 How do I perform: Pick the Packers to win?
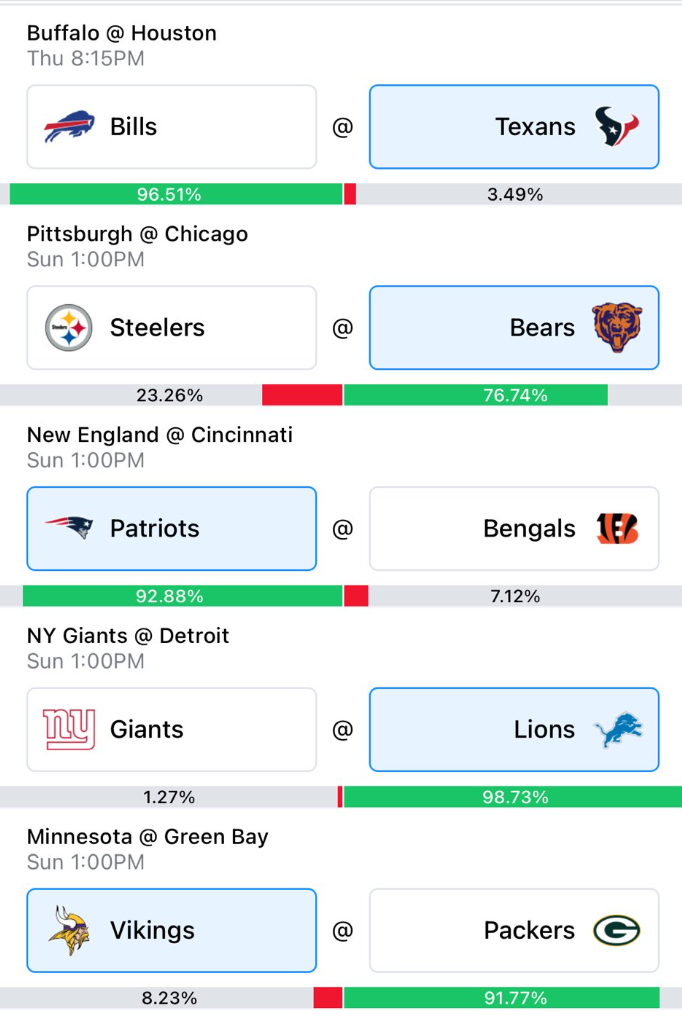pos(514,930)
